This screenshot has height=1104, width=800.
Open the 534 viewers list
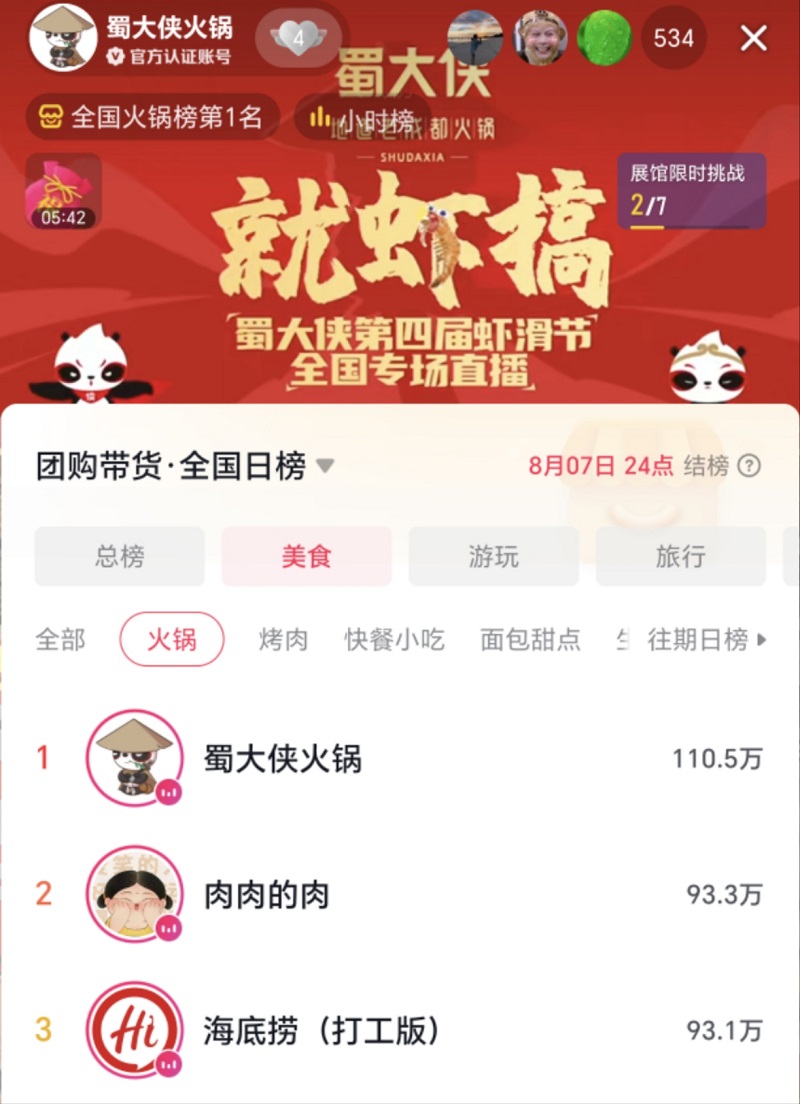point(673,38)
